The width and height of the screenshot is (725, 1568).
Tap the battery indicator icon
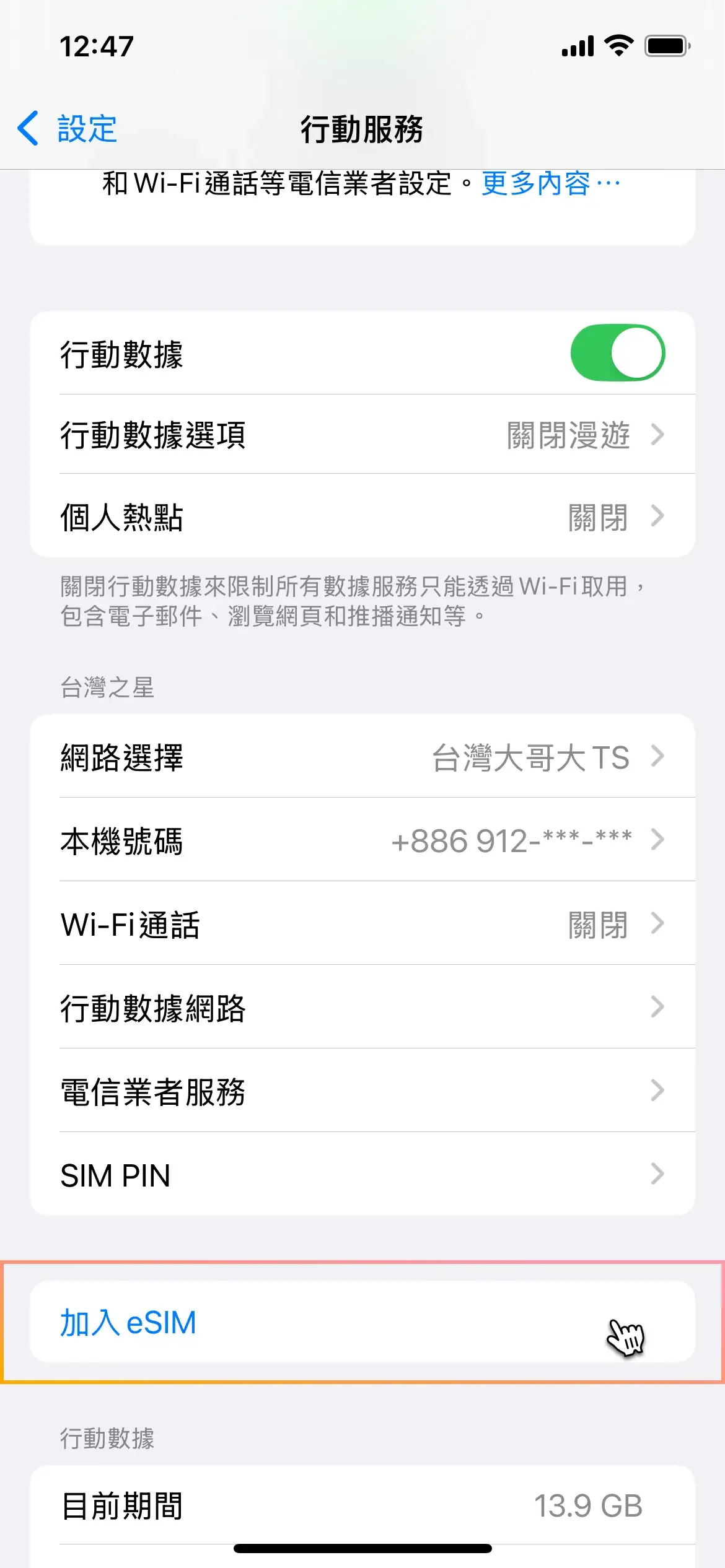(666, 45)
